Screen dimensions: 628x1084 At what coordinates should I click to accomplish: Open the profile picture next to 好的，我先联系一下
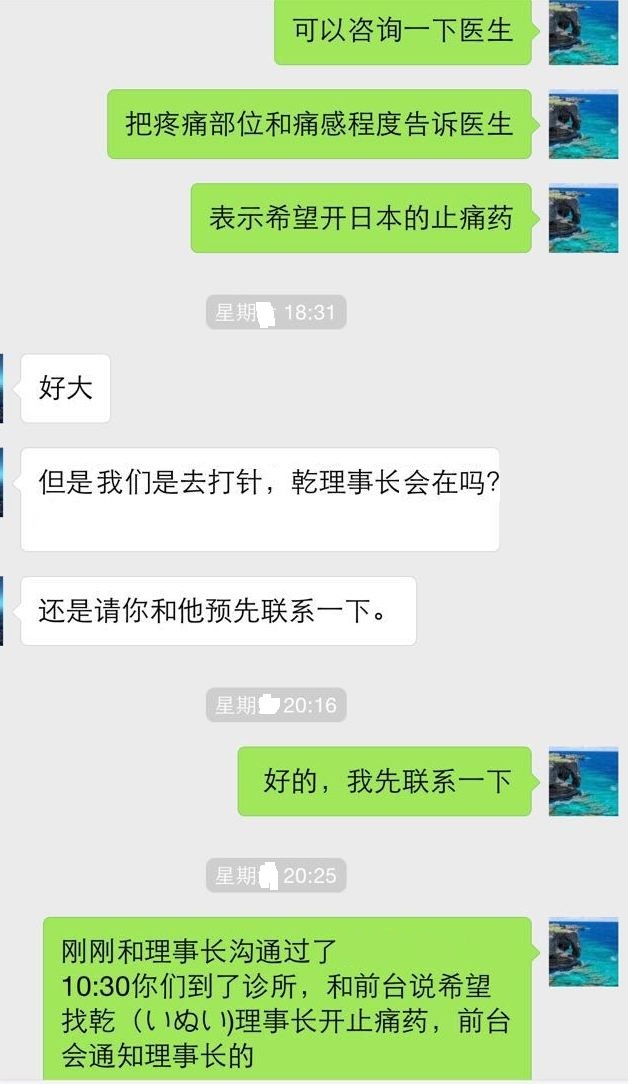583,781
